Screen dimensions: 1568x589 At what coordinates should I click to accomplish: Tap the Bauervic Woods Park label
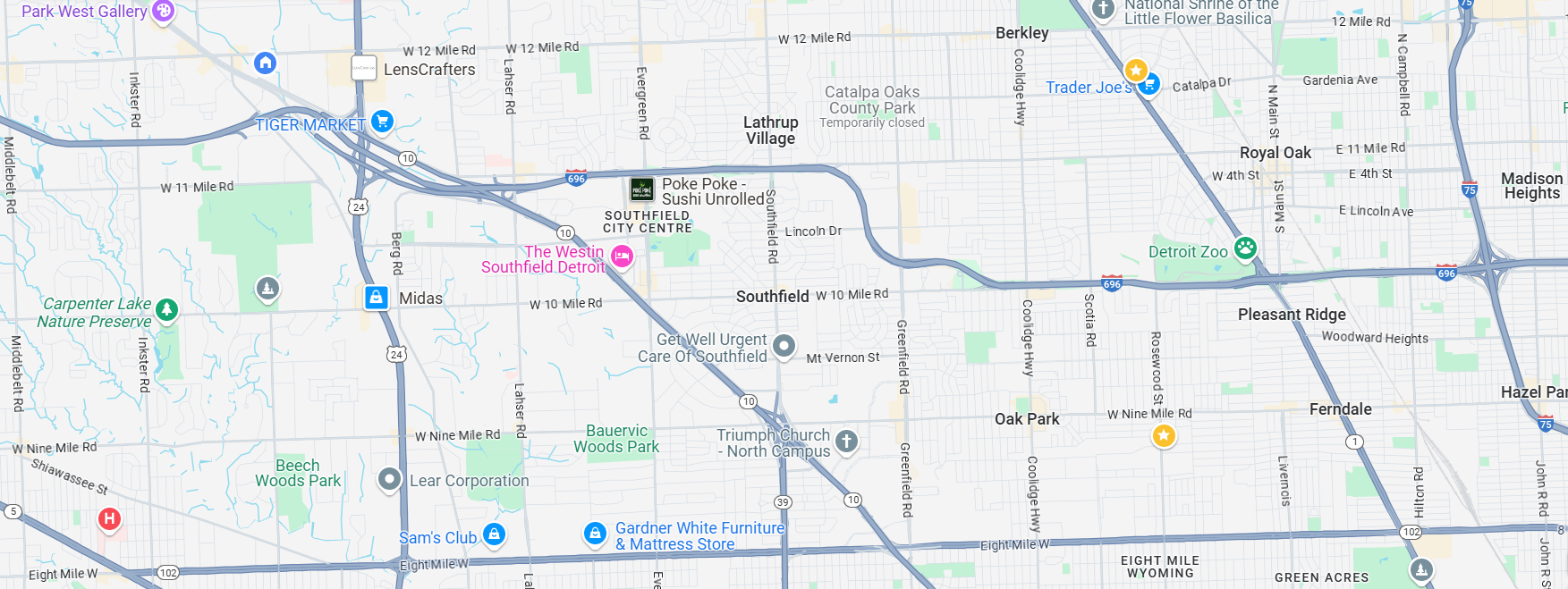pyautogui.click(x=616, y=439)
